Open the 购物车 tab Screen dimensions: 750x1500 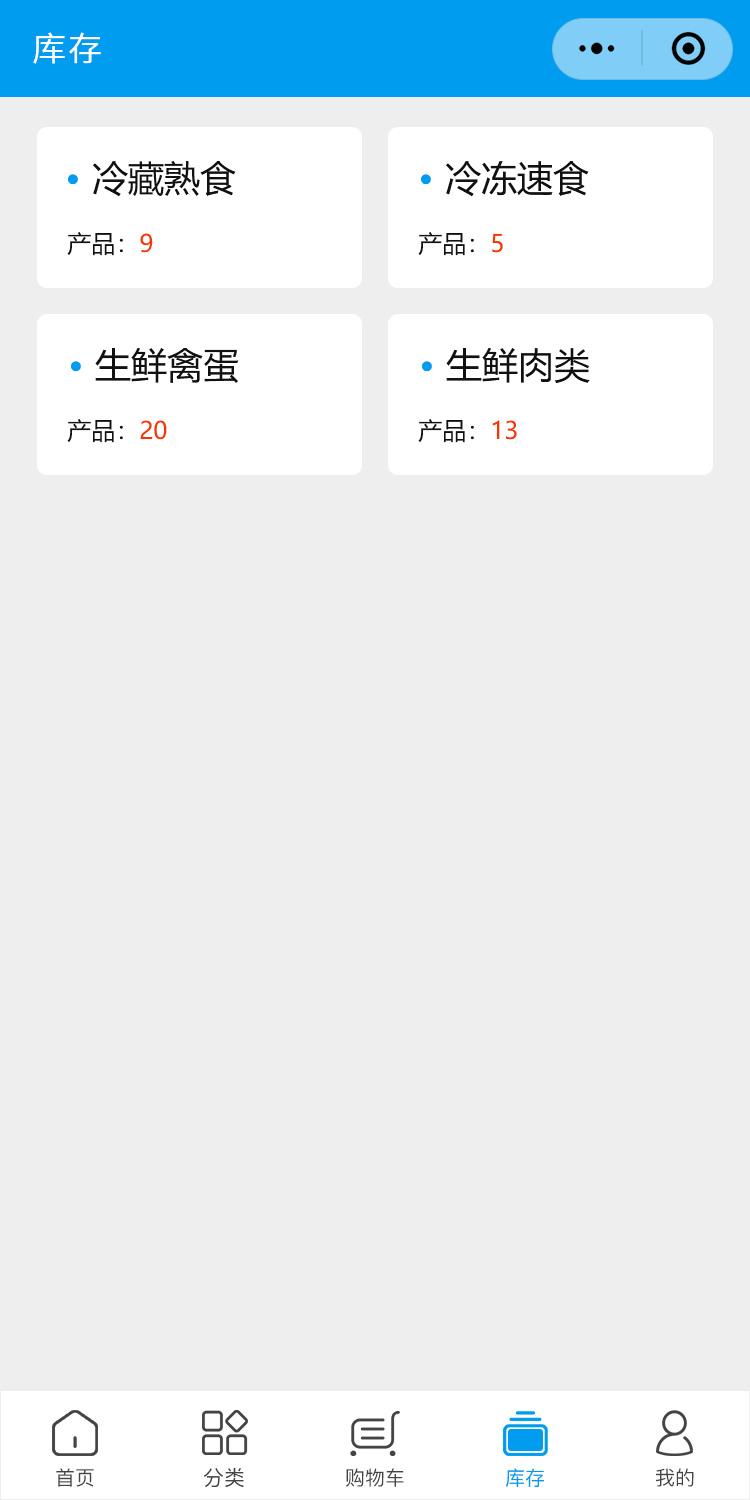point(375,1447)
